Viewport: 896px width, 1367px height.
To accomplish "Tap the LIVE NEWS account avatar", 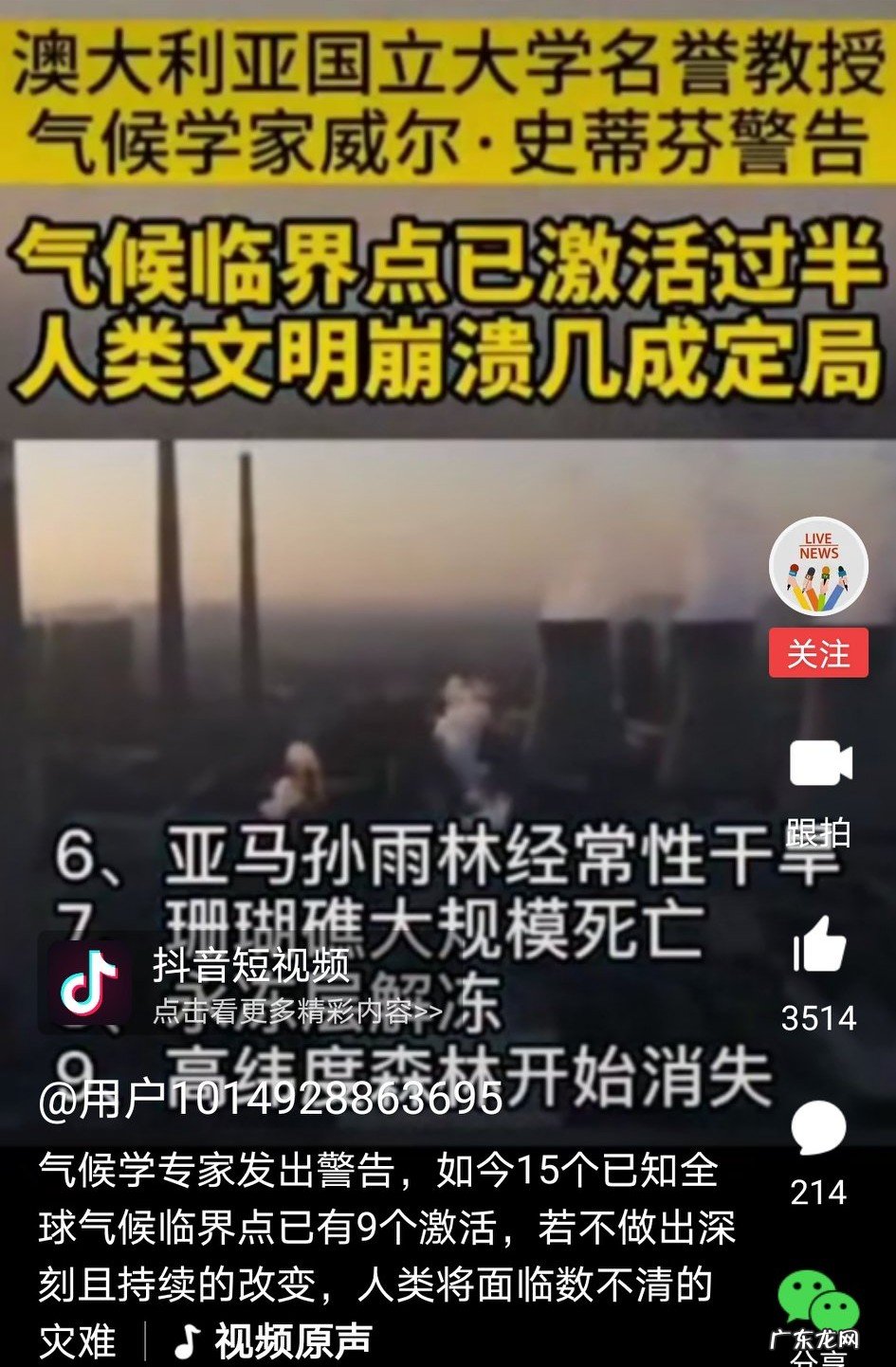I will coord(821,564).
